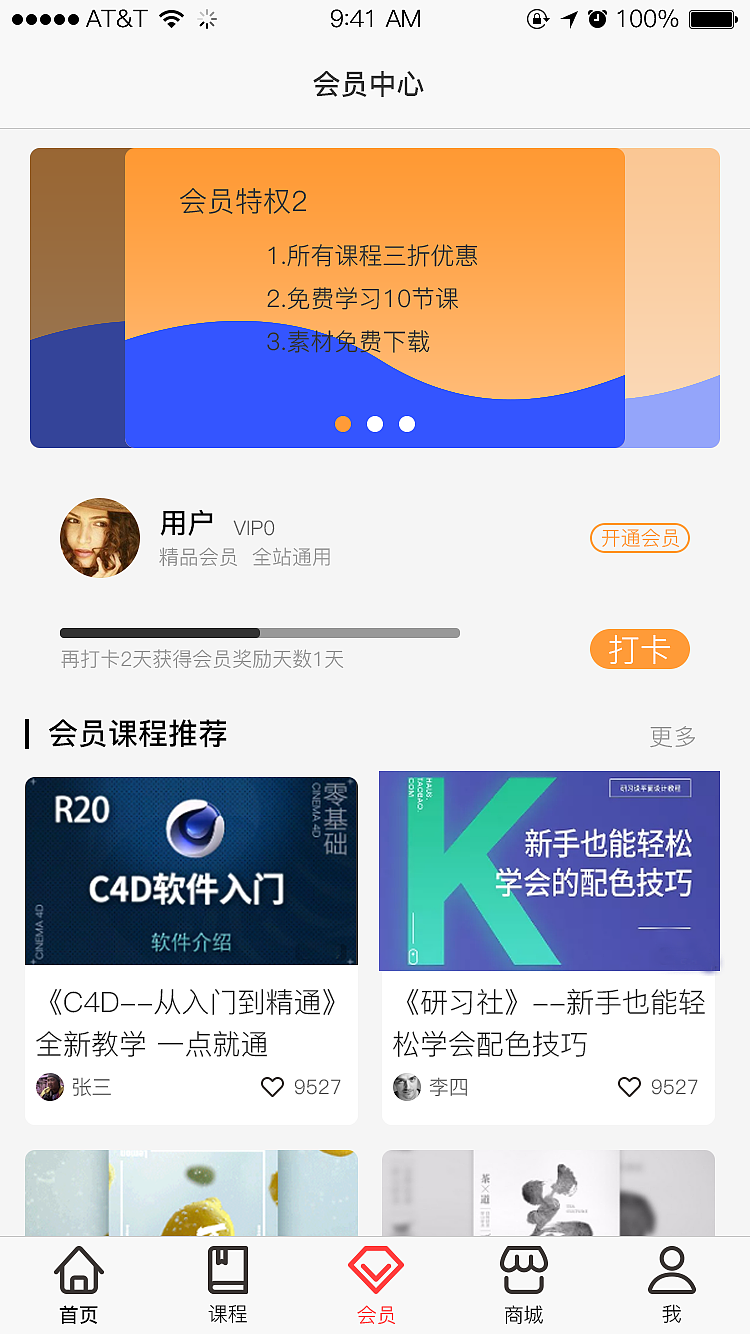This screenshot has height=1334, width=750.
Task: Open the 用户 profile avatar photo
Action: click(100, 538)
